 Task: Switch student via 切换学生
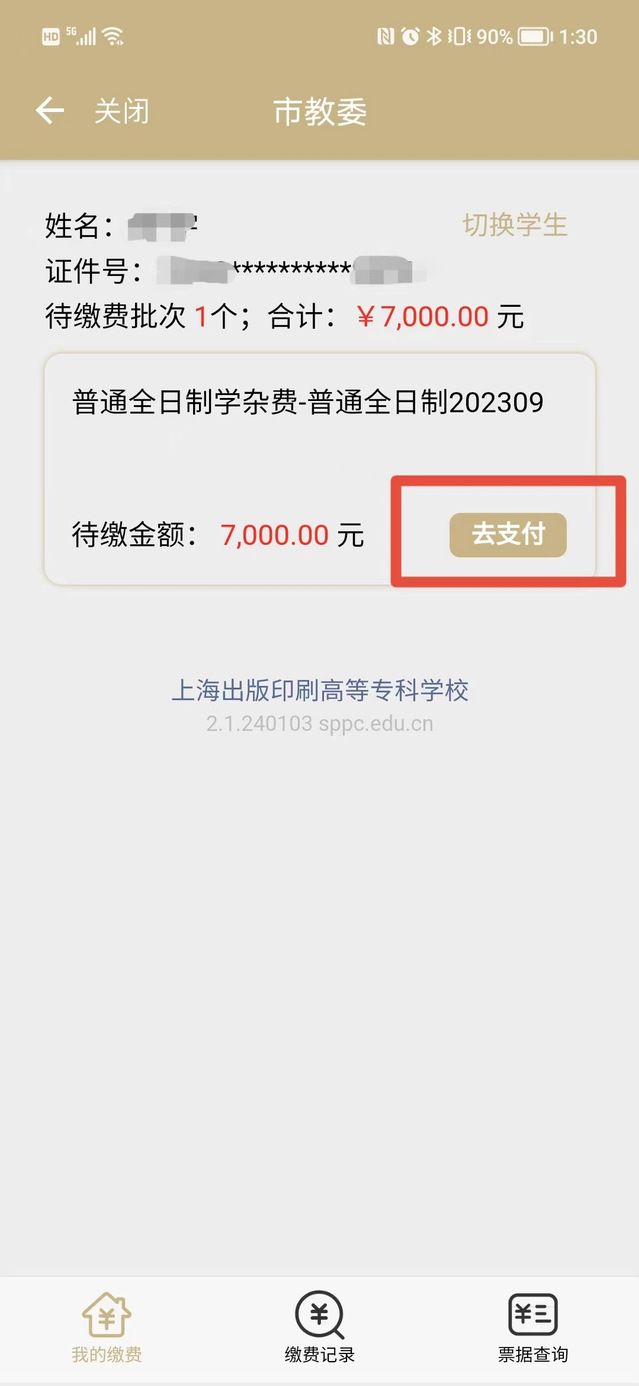click(x=515, y=226)
